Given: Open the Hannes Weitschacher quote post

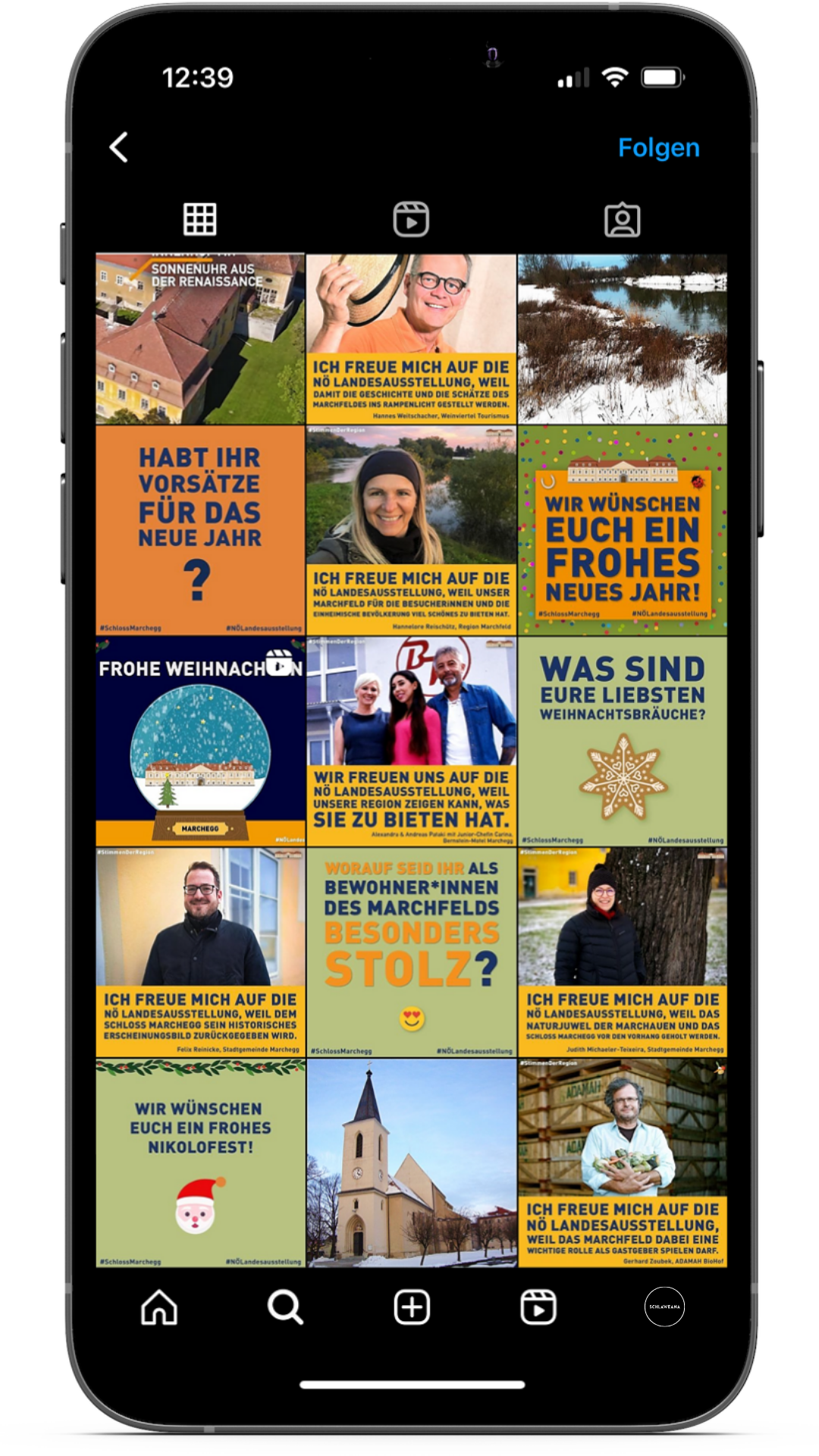Looking at the screenshot, I should 411,339.
